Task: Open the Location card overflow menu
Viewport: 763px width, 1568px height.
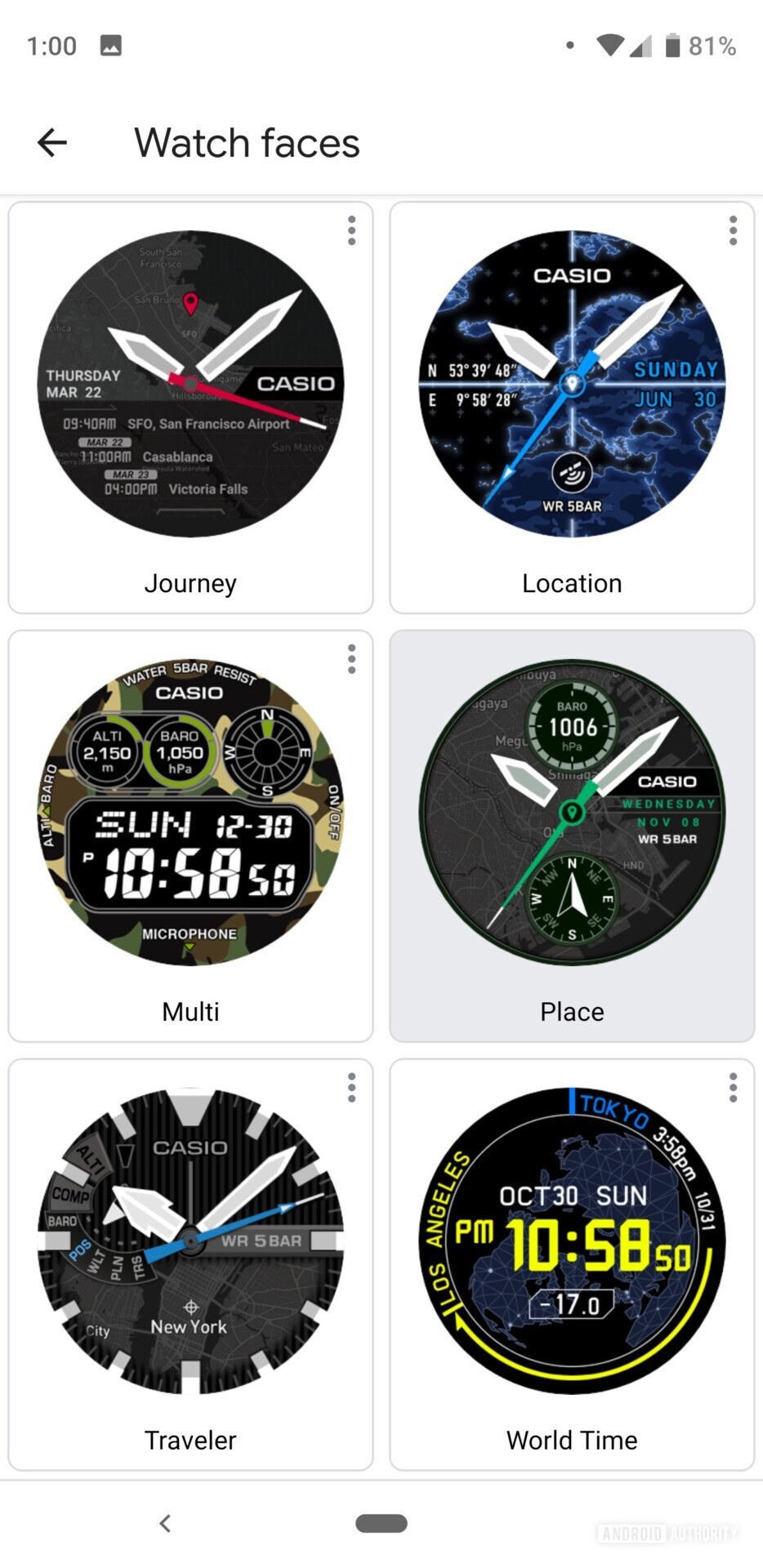Action: 733,231
